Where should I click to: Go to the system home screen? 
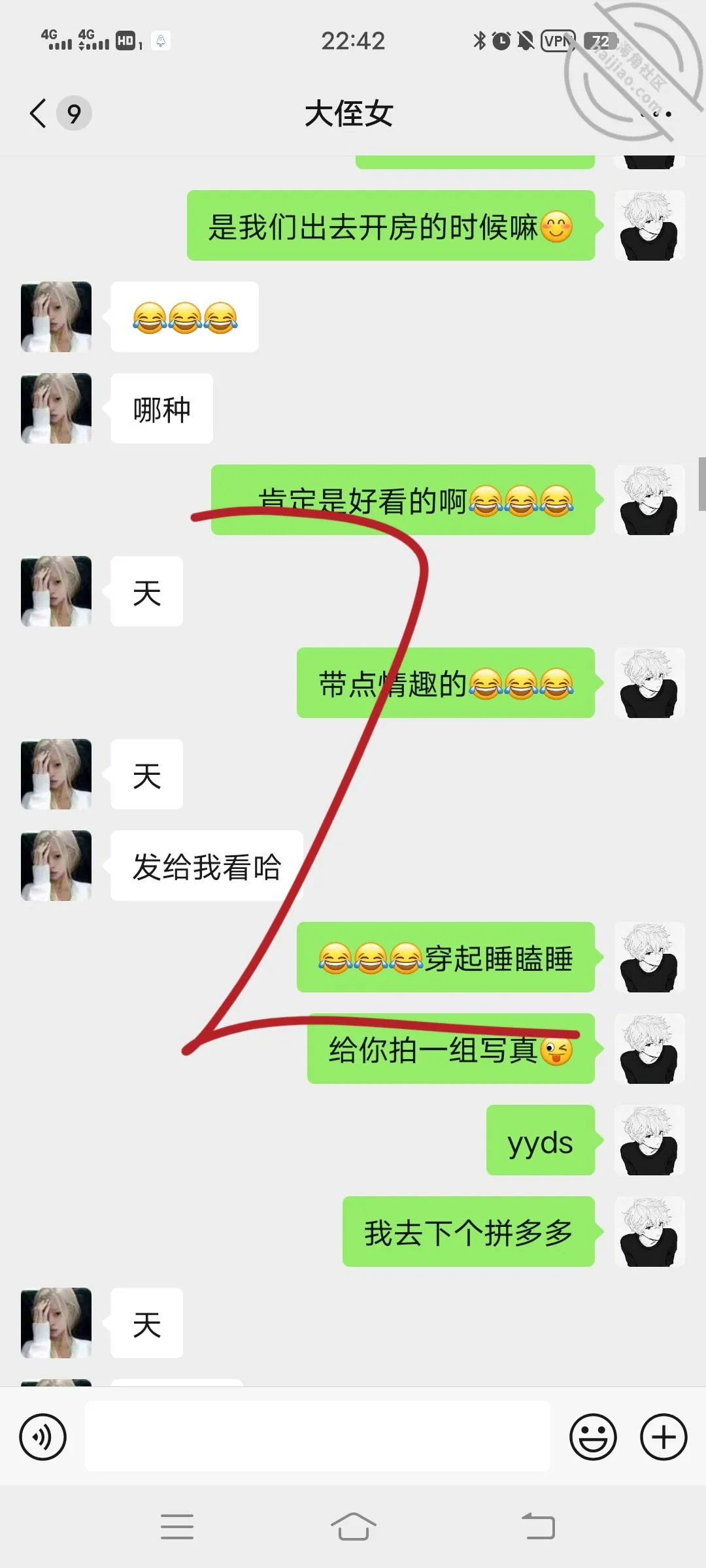(353, 1526)
